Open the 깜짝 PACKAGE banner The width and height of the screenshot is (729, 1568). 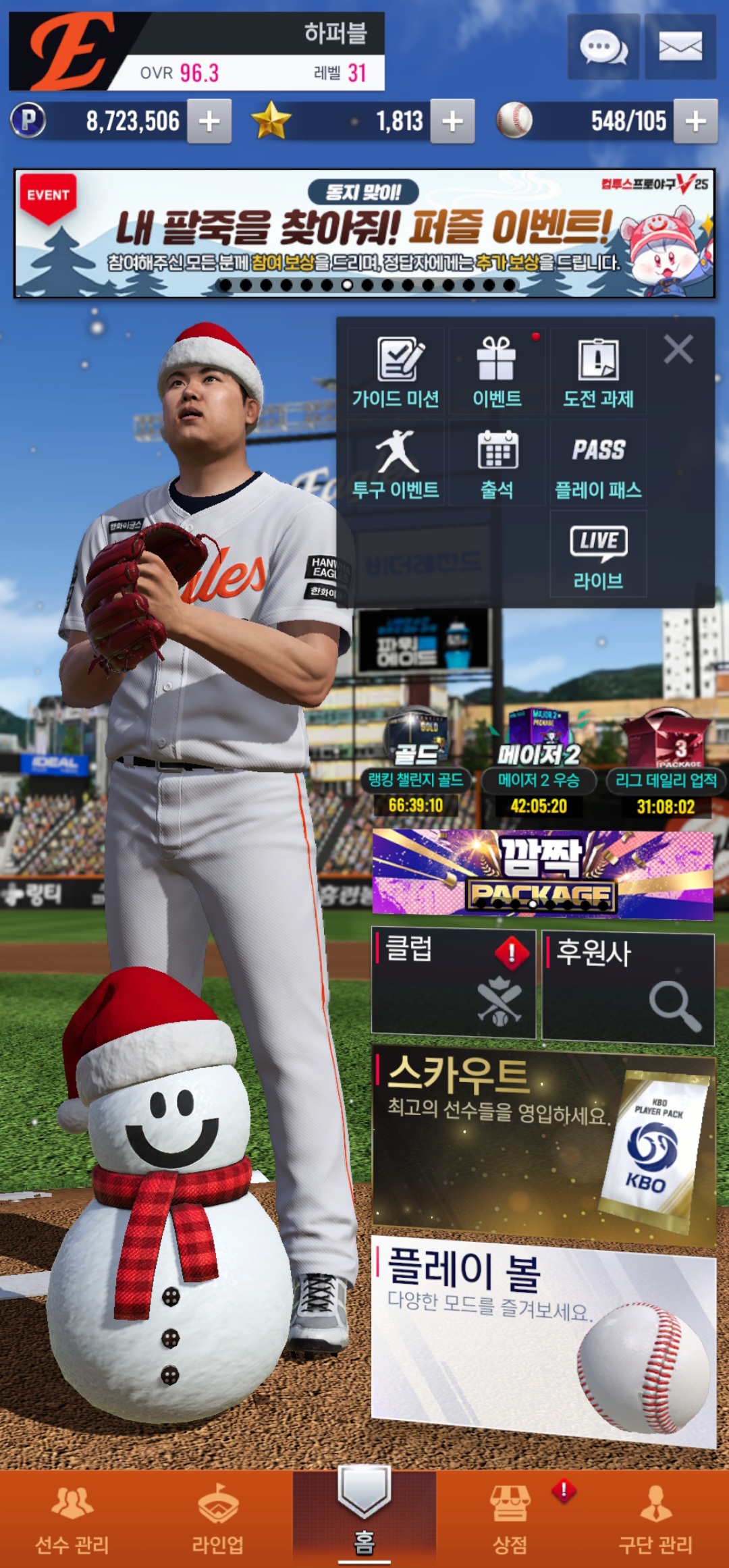pos(542,874)
